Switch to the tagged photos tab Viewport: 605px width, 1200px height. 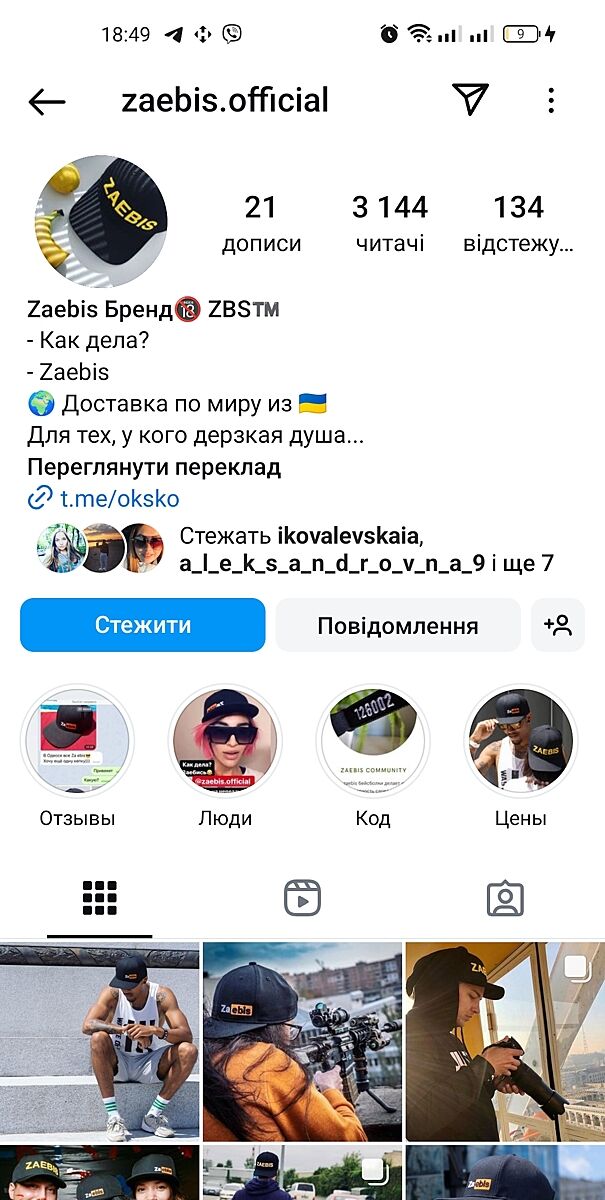click(505, 898)
